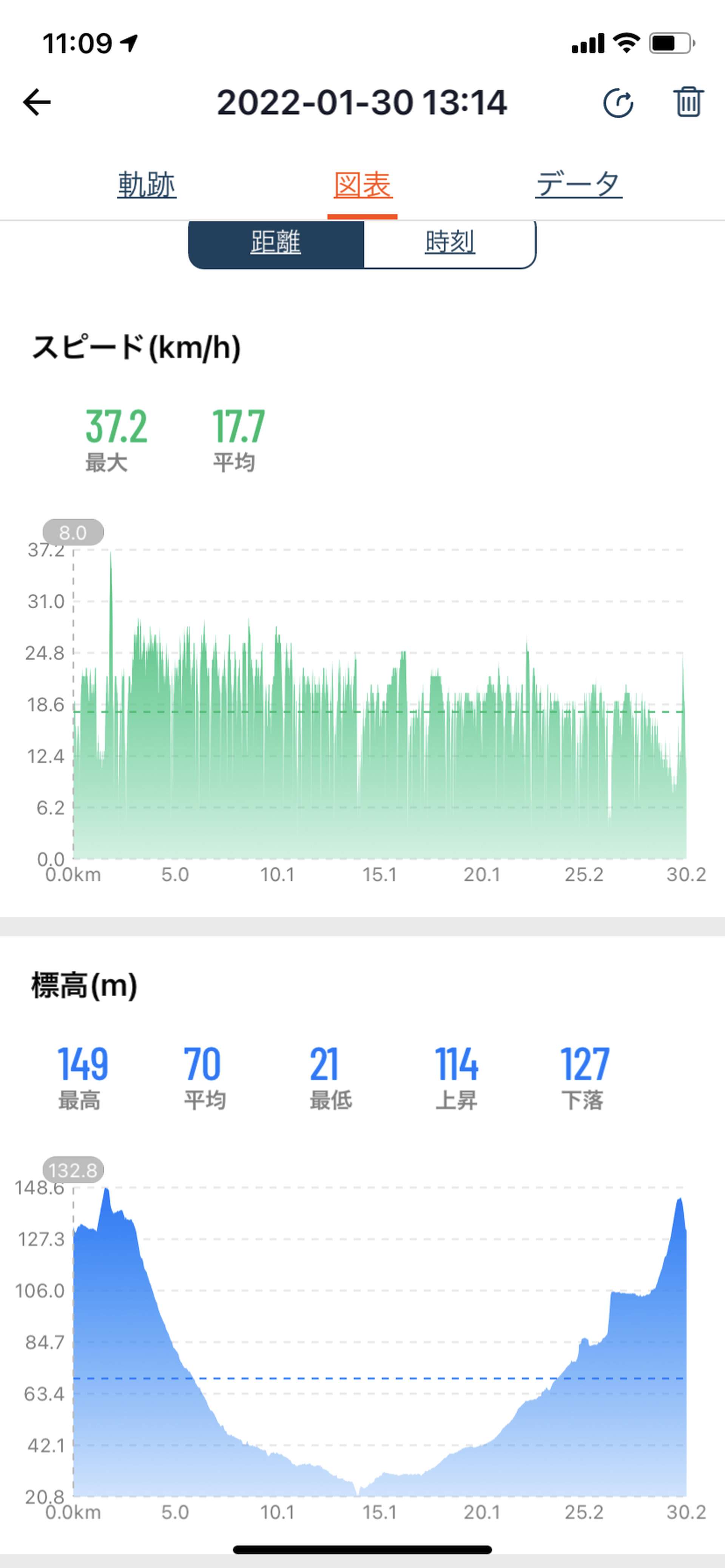Switch charts to 時刻 axis
The height and width of the screenshot is (1568, 725).
pos(450,243)
